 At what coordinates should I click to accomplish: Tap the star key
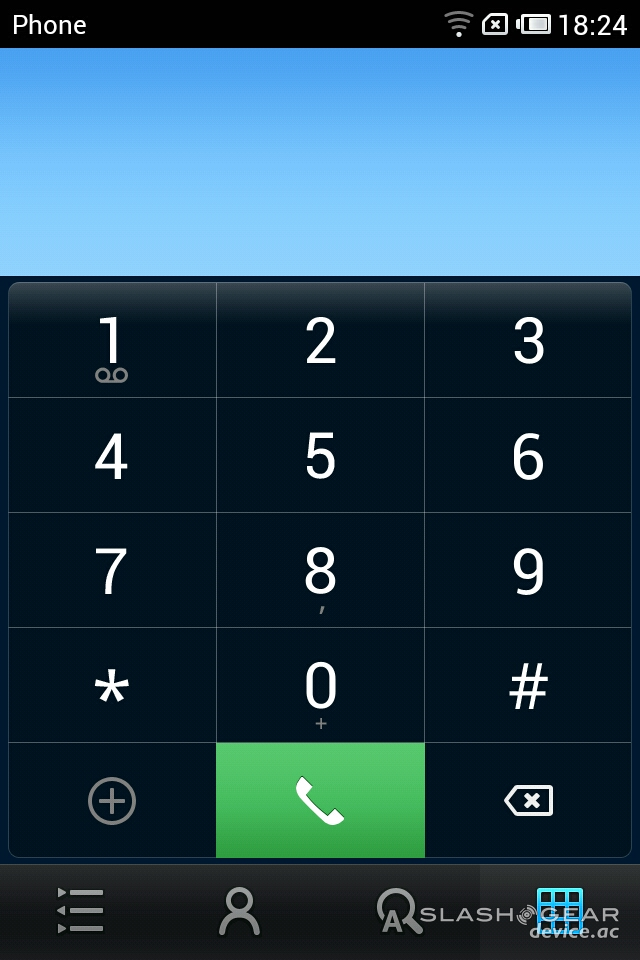(x=112, y=686)
